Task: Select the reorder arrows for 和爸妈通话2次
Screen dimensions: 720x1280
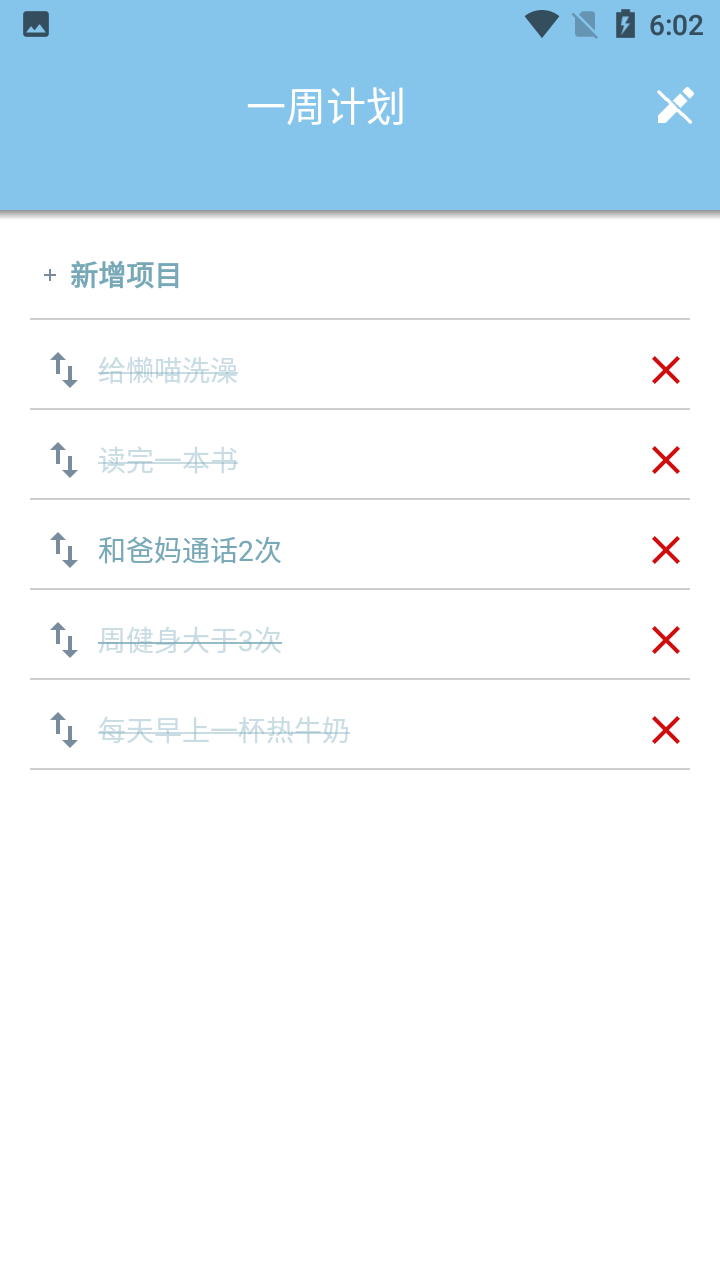Action: tap(63, 550)
